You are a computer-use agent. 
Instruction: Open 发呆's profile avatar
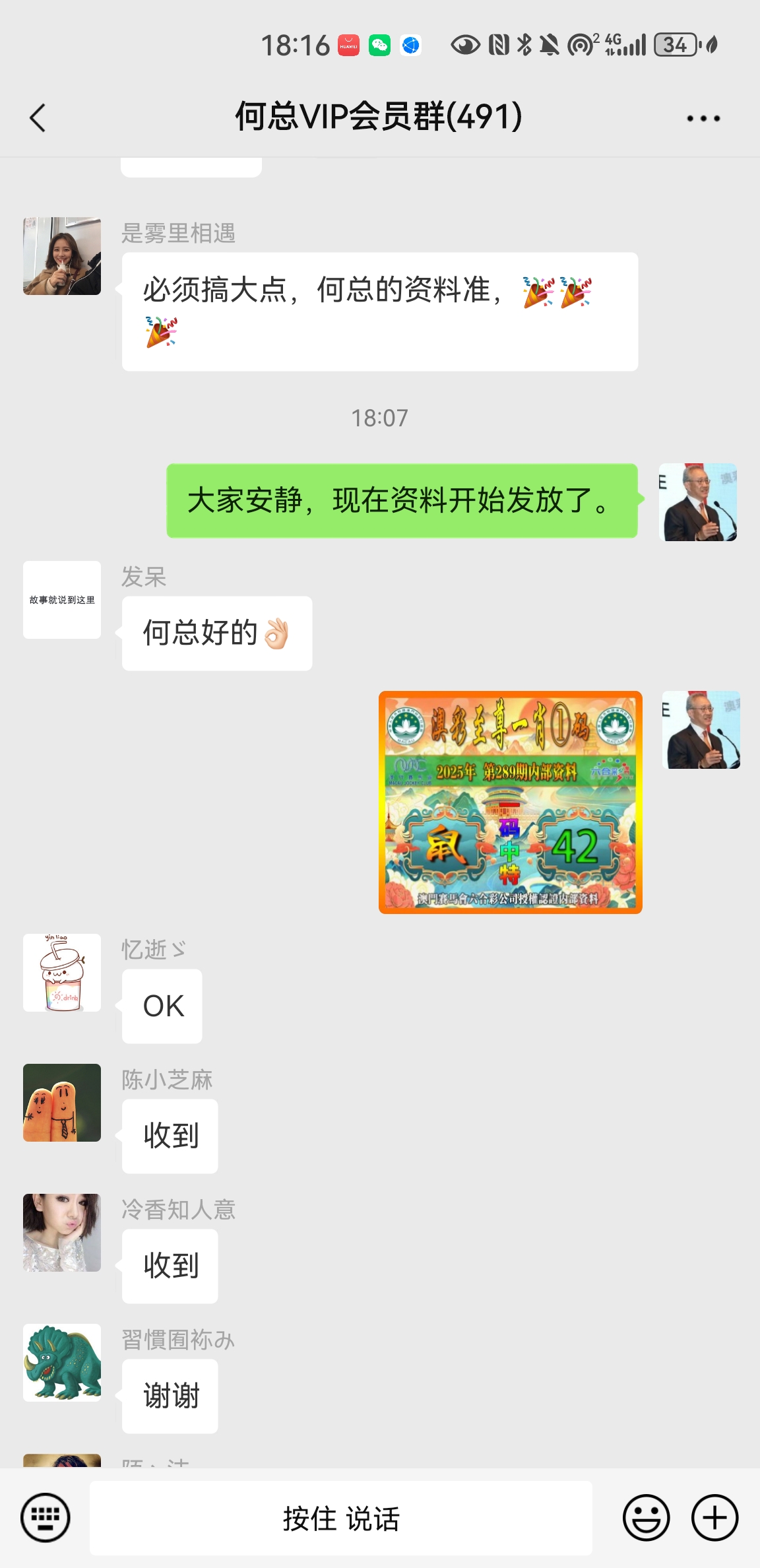click(x=62, y=600)
